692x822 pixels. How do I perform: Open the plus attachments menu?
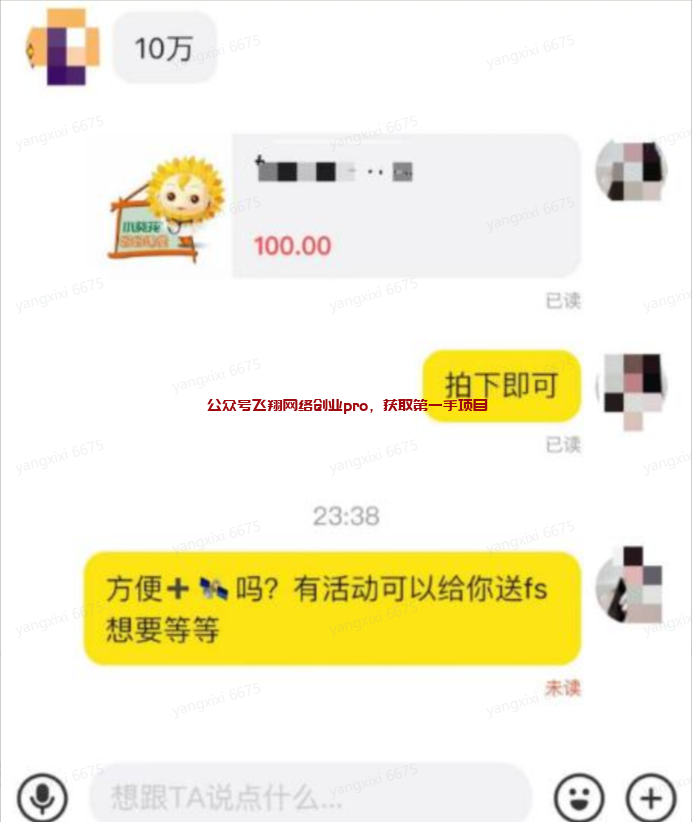point(651,797)
